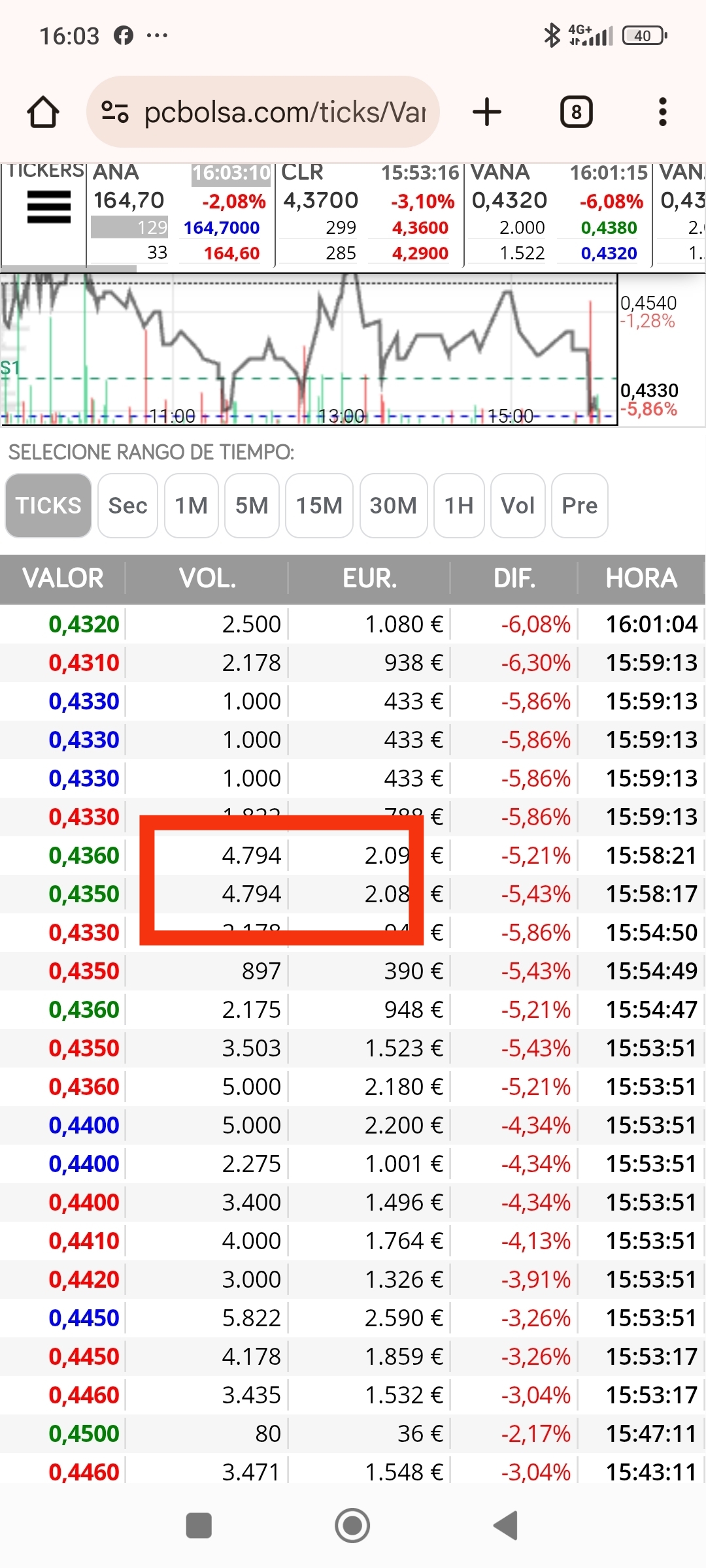Go to the browser home page
The height and width of the screenshot is (1568, 706).
[43, 112]
